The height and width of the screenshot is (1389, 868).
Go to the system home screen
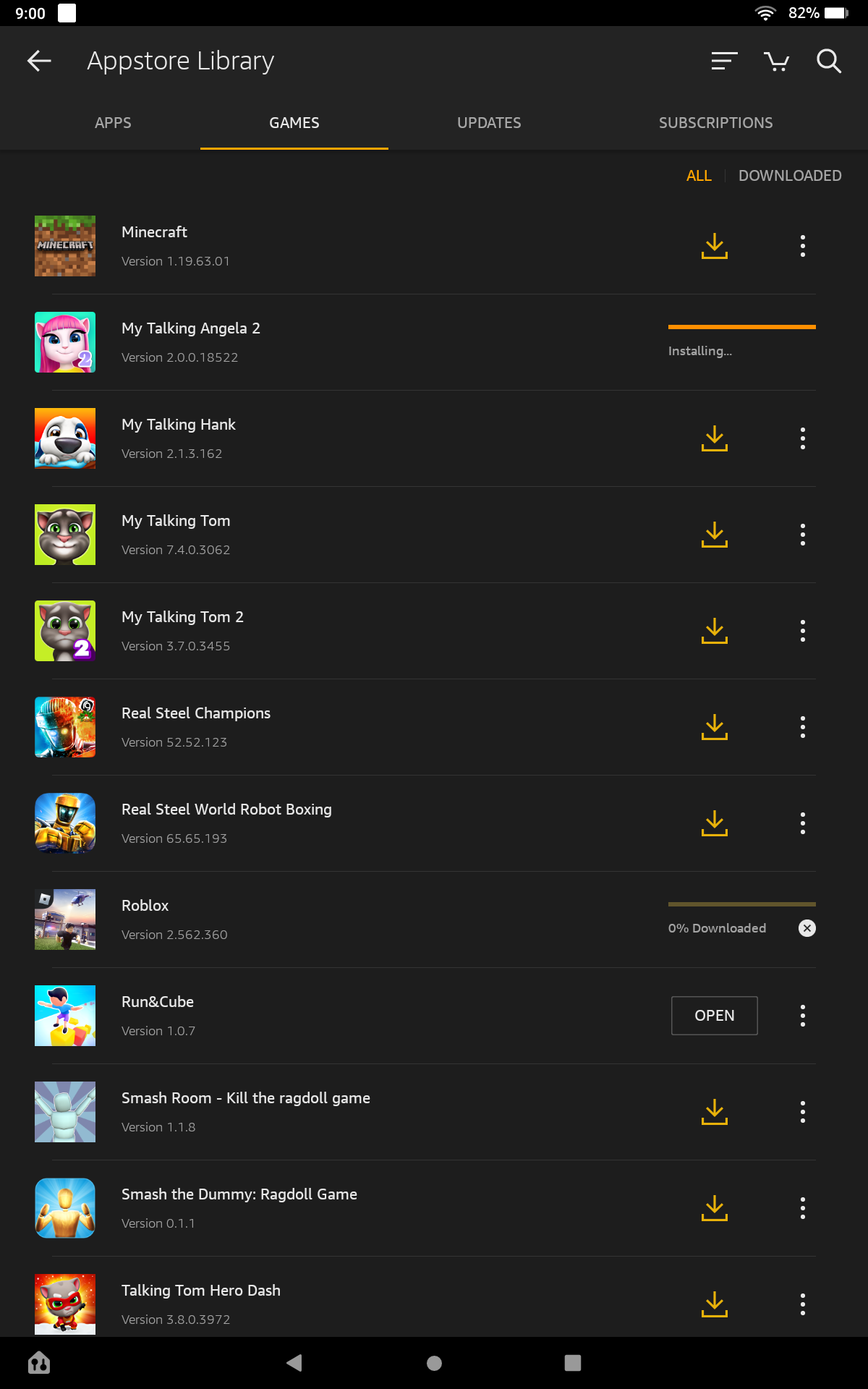(434, 1363)
